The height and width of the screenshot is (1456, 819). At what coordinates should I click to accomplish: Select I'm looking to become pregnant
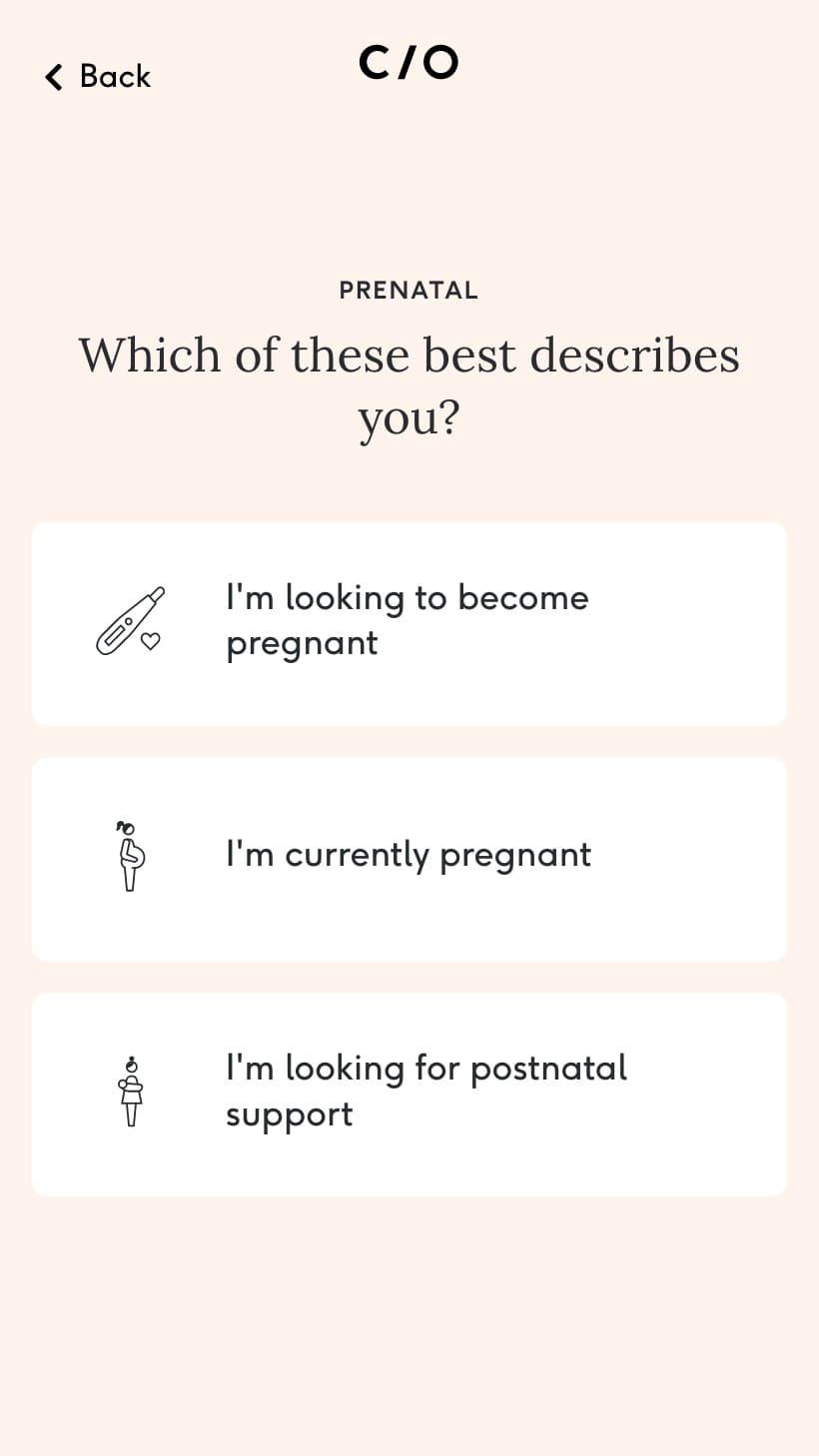click(x=409, y=623)
